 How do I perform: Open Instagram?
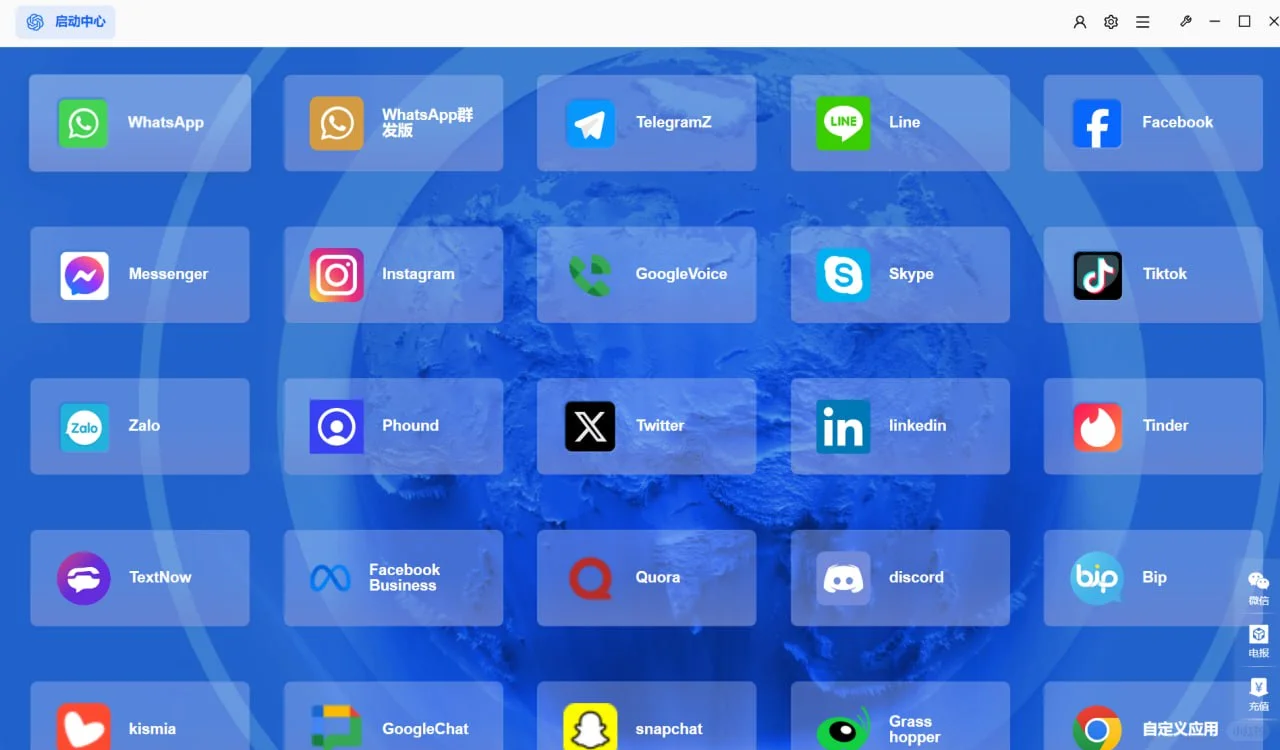click(x=393, y=275)
